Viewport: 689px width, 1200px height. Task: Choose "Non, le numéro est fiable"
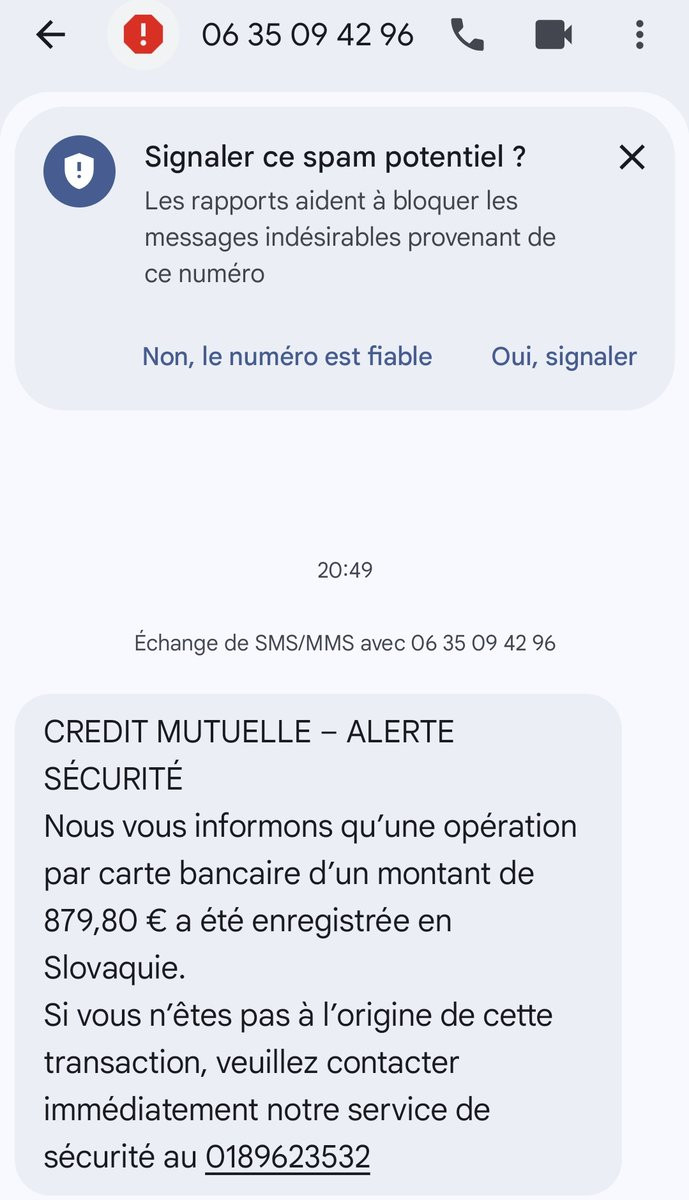click(287, 356)
